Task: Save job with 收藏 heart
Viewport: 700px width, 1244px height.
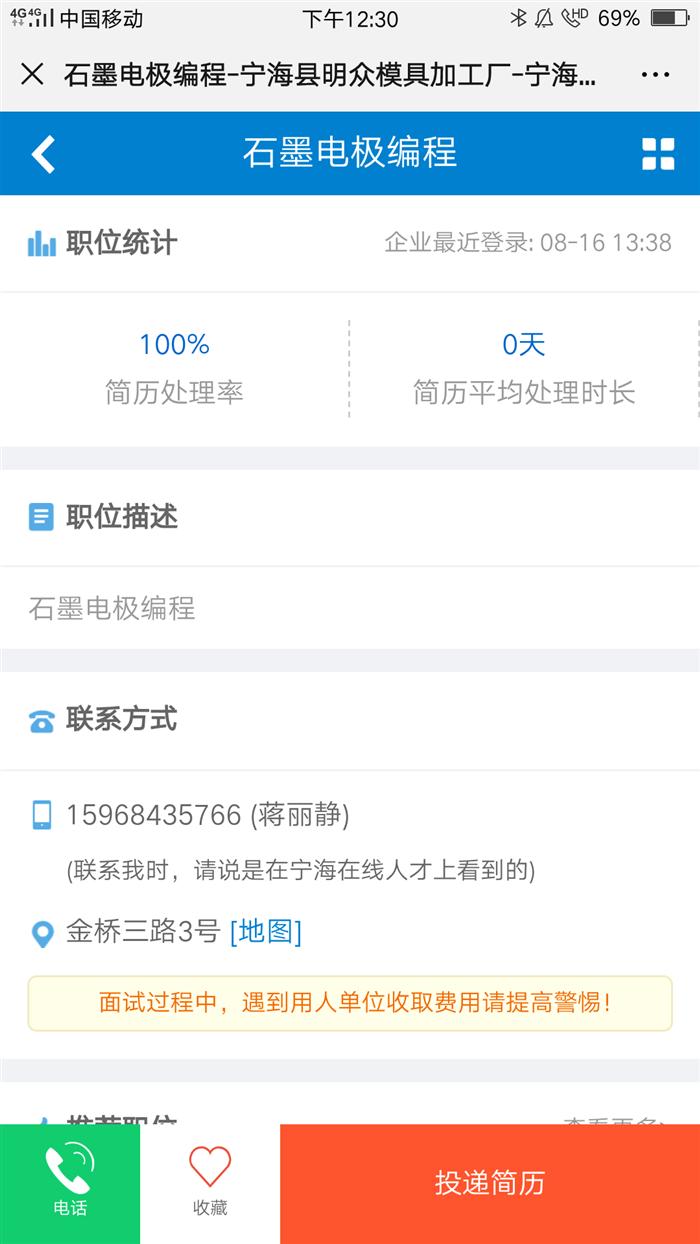Action: [x=210, y=1184]
